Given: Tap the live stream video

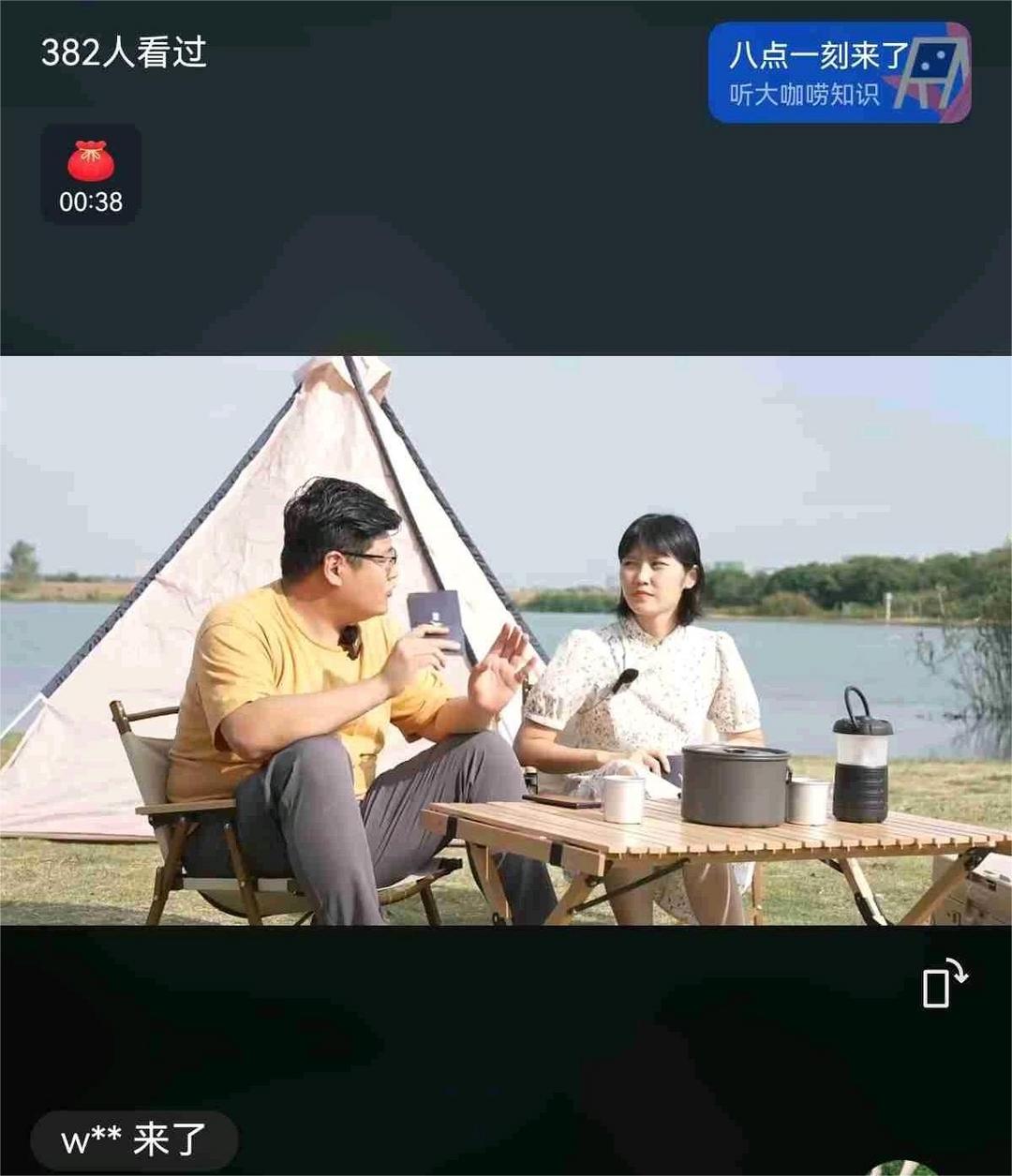Looking at the screenshot, I should [x=506, y=639].
